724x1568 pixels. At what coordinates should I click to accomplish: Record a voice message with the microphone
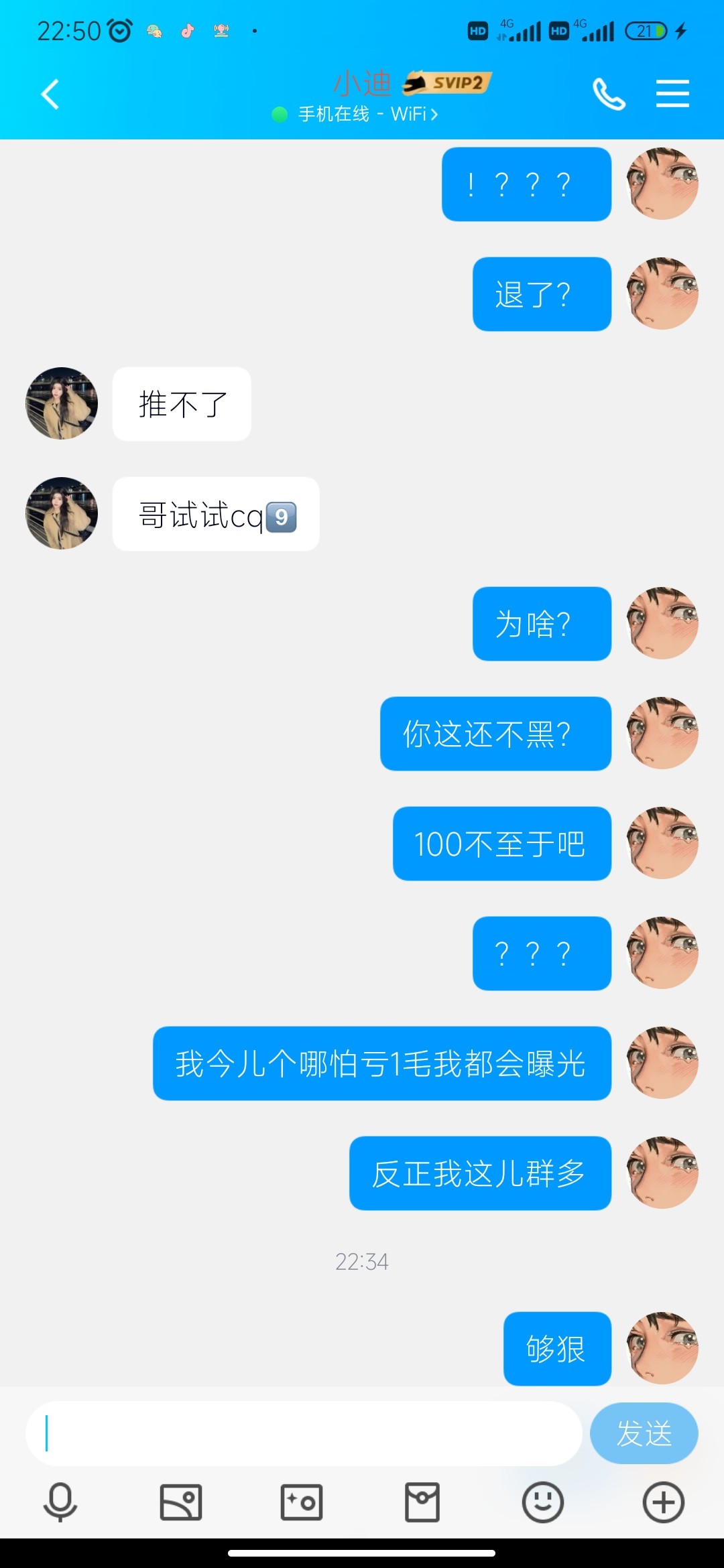(60, 1502)
